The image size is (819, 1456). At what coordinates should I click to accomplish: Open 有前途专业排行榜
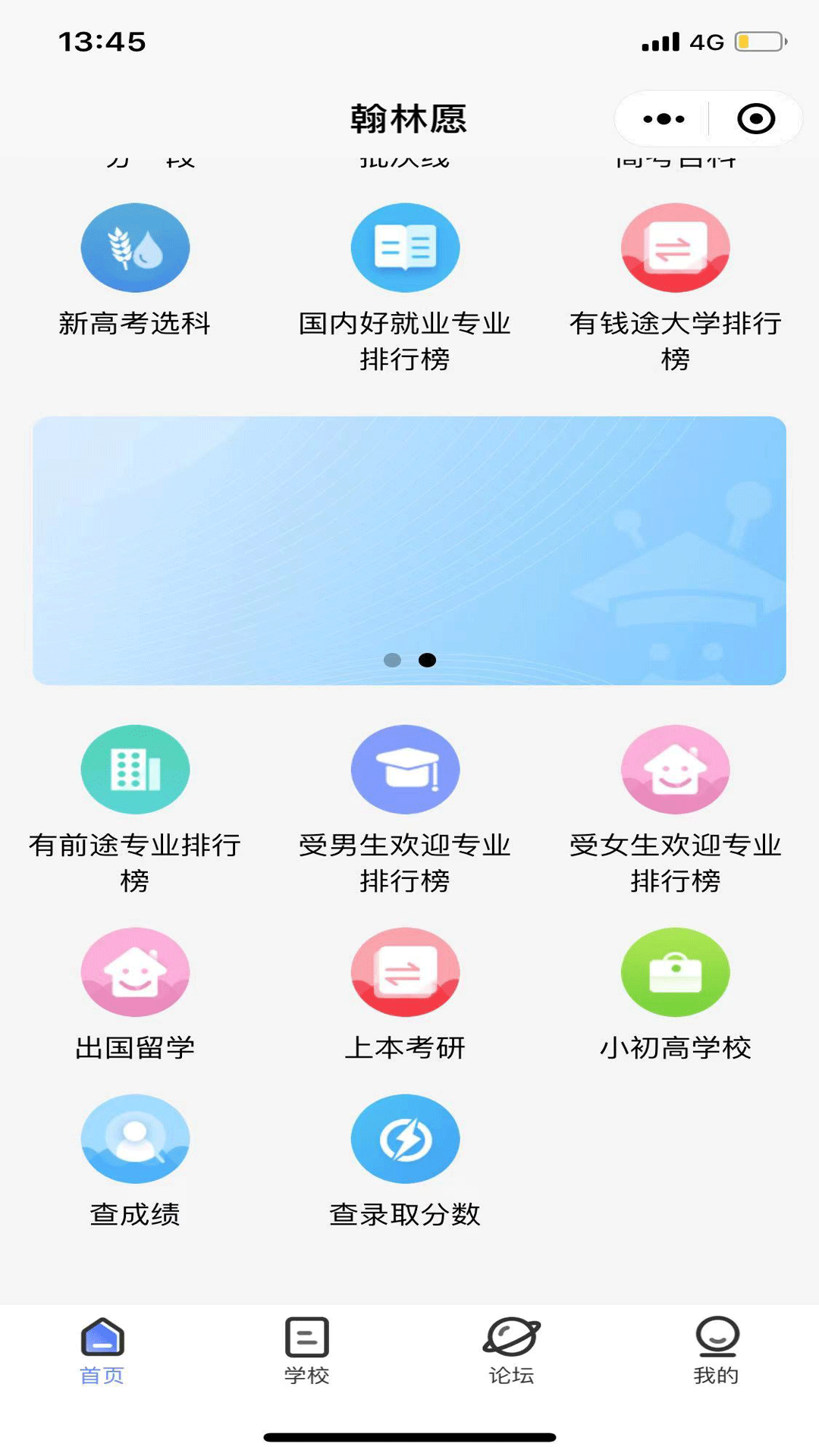(135, 770)
